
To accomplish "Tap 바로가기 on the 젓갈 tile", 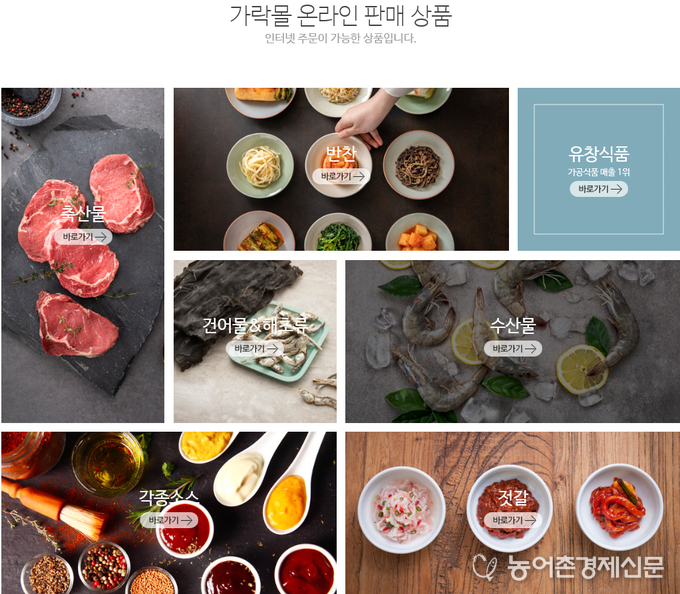I will 513,520.
